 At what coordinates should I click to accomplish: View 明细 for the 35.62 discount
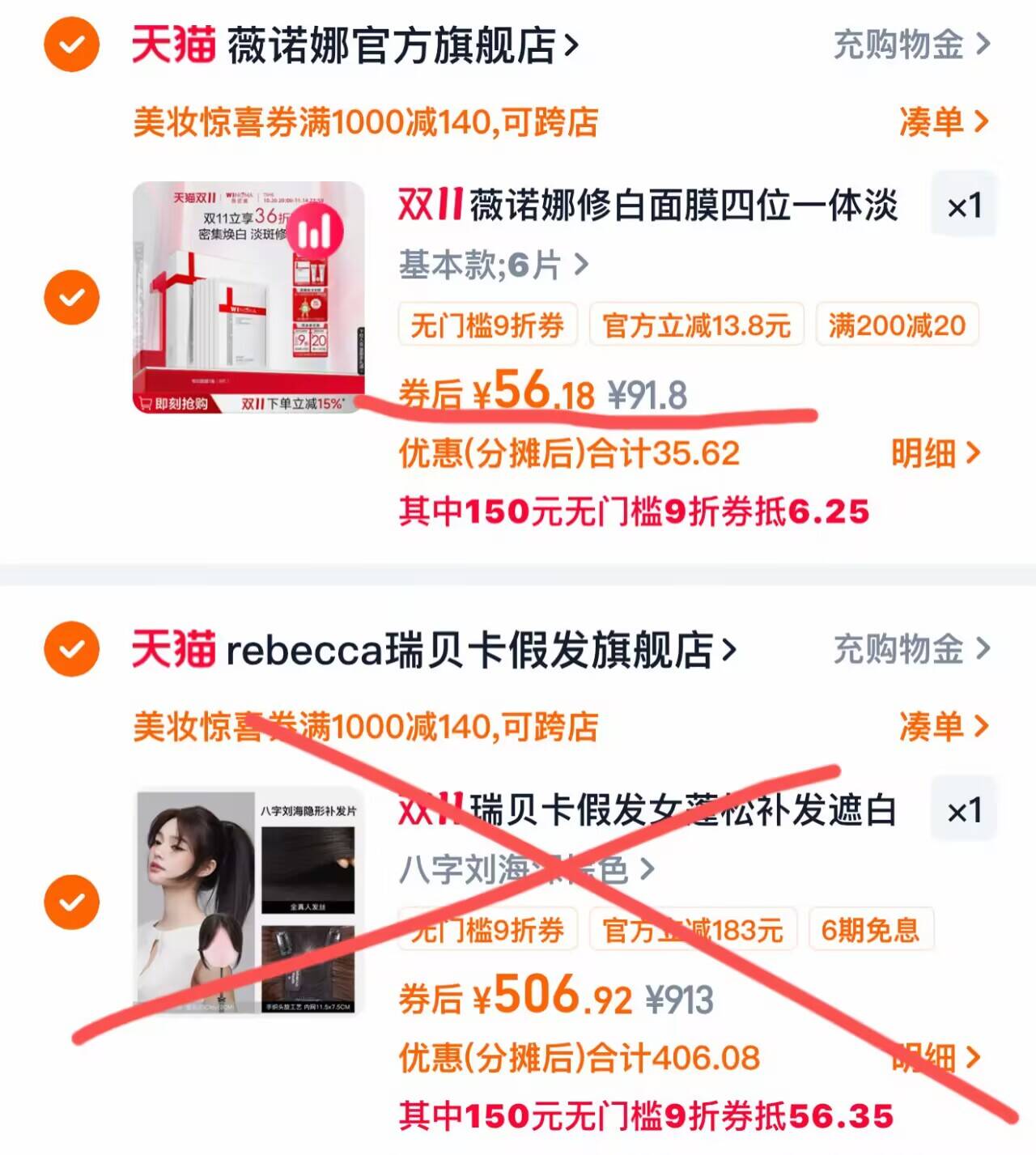(x=936, y=453)
